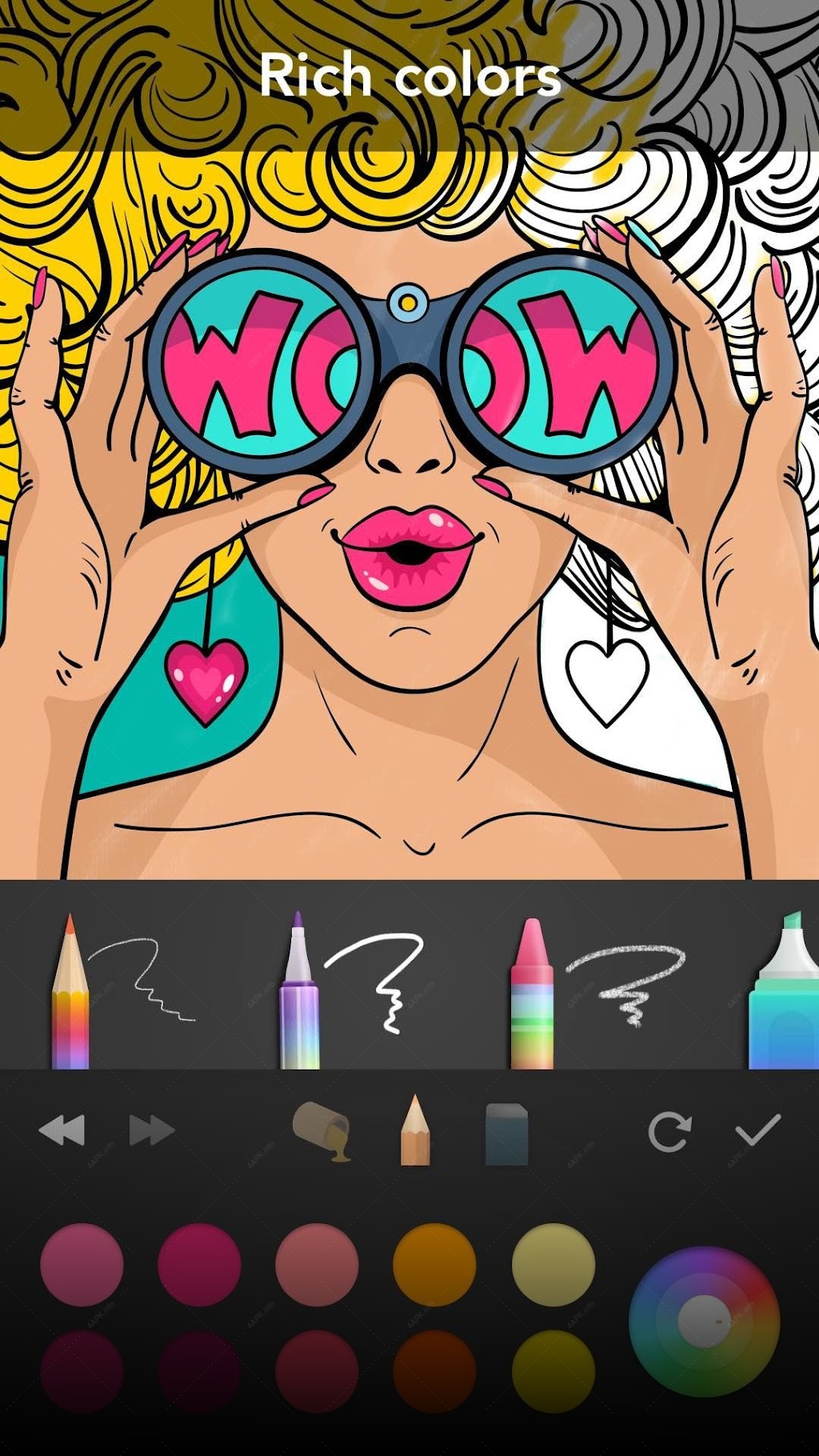819x1456 pixels.
Task: Select the colored pencil brush
Action: point(70,990)
